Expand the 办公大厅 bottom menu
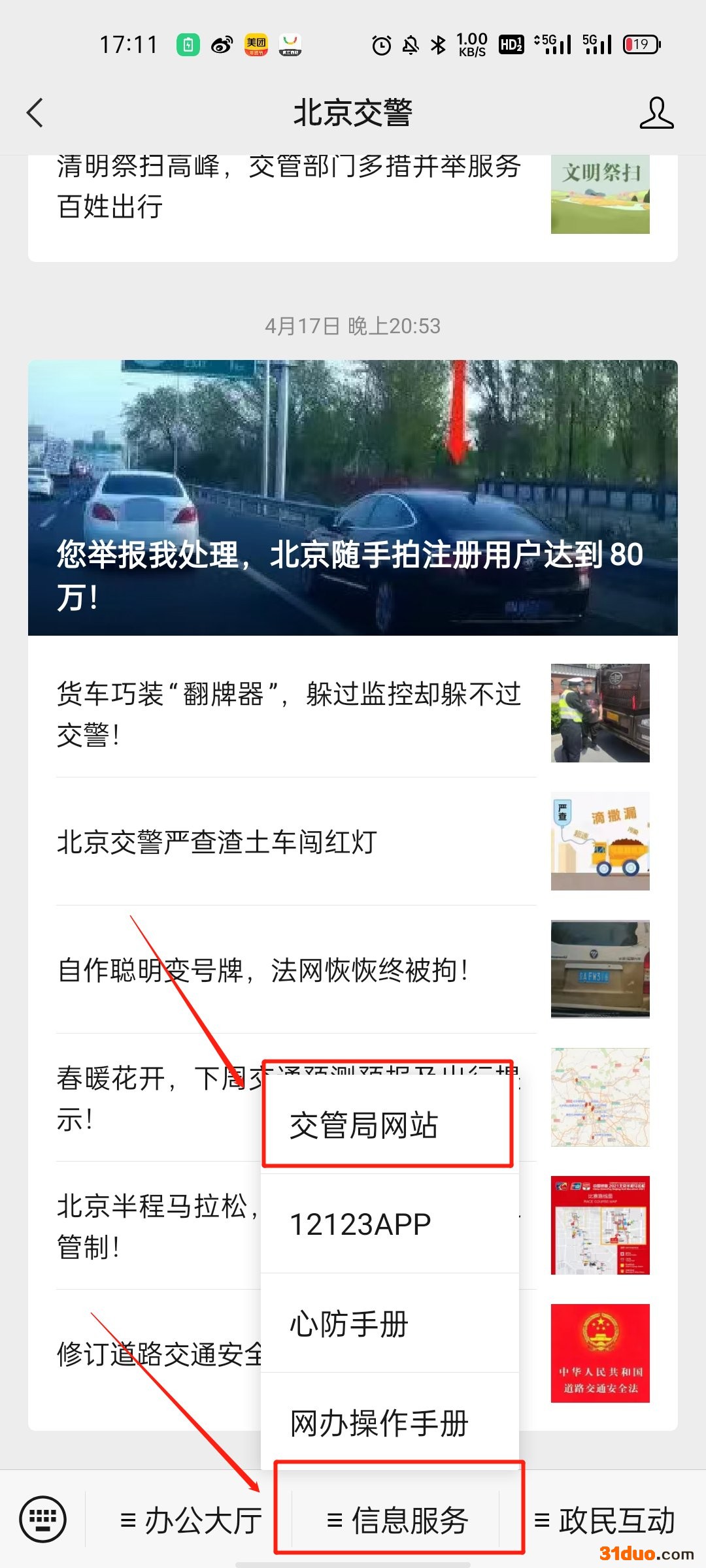The width and height of the screenshot is (706, 1568). tap(191, 1520)
